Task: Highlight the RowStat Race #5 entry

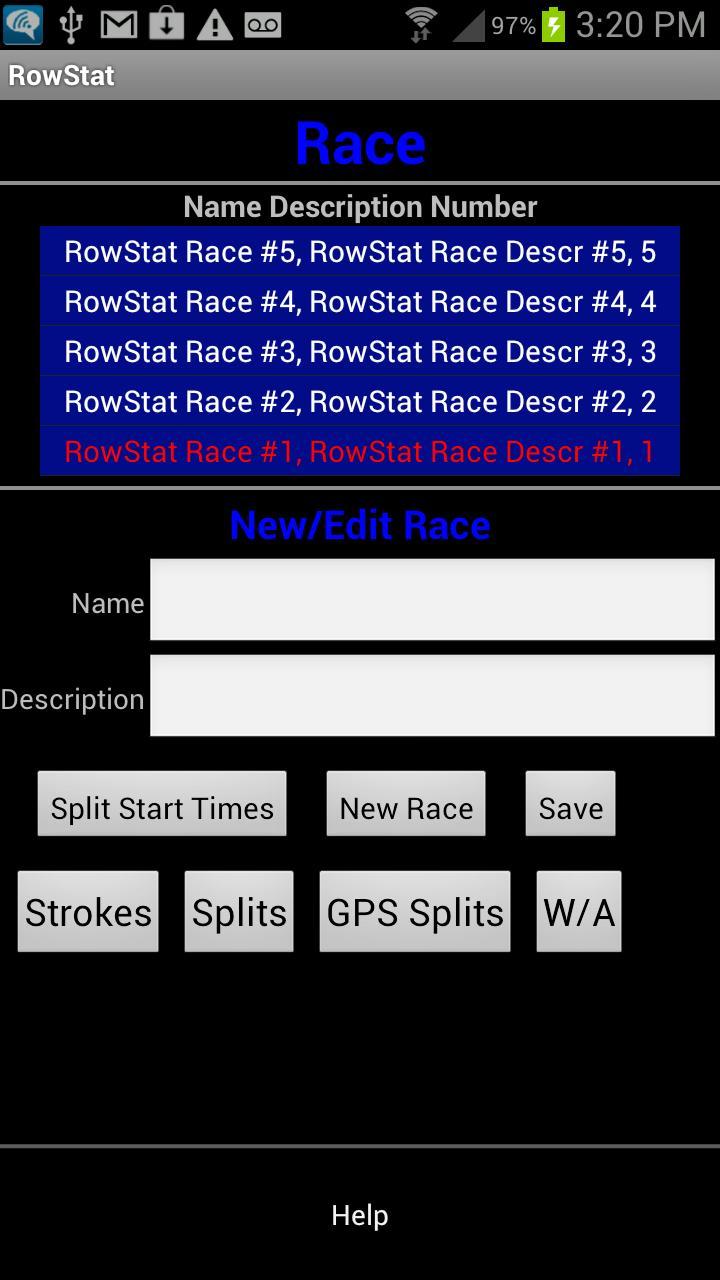Action: tap(360, 252)
